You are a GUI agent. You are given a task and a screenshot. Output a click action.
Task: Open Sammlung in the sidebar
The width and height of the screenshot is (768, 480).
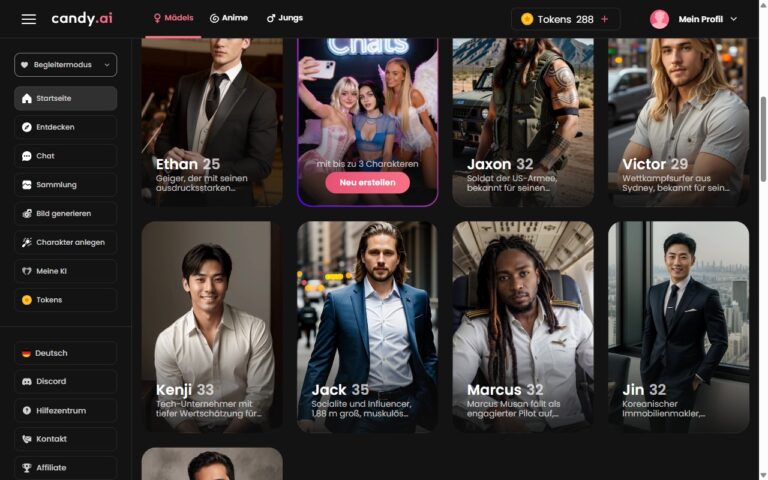pyautogui.click(x=65, y=185)
